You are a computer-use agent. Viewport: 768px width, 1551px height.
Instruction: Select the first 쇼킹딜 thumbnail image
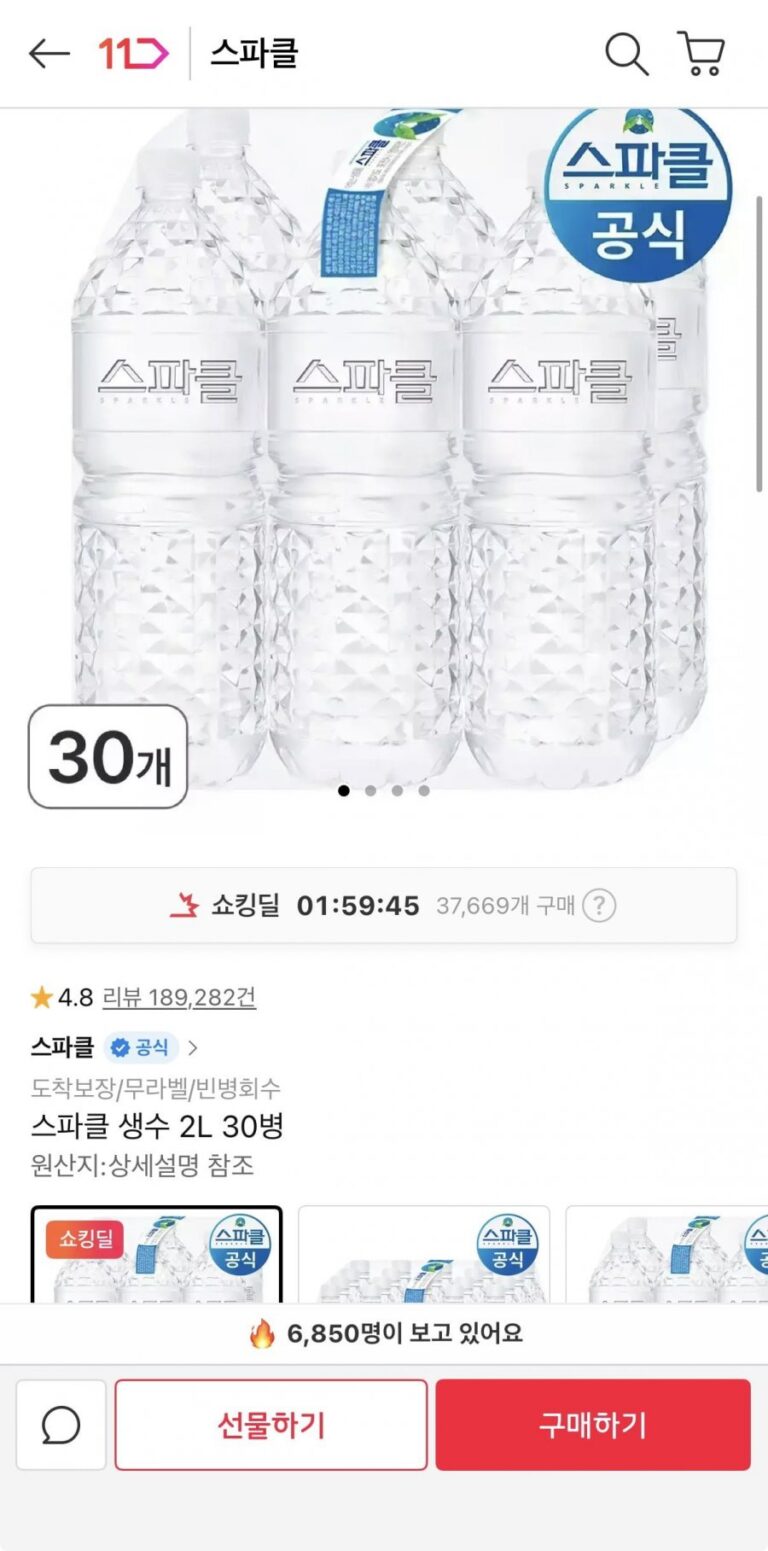[157, 1255]
